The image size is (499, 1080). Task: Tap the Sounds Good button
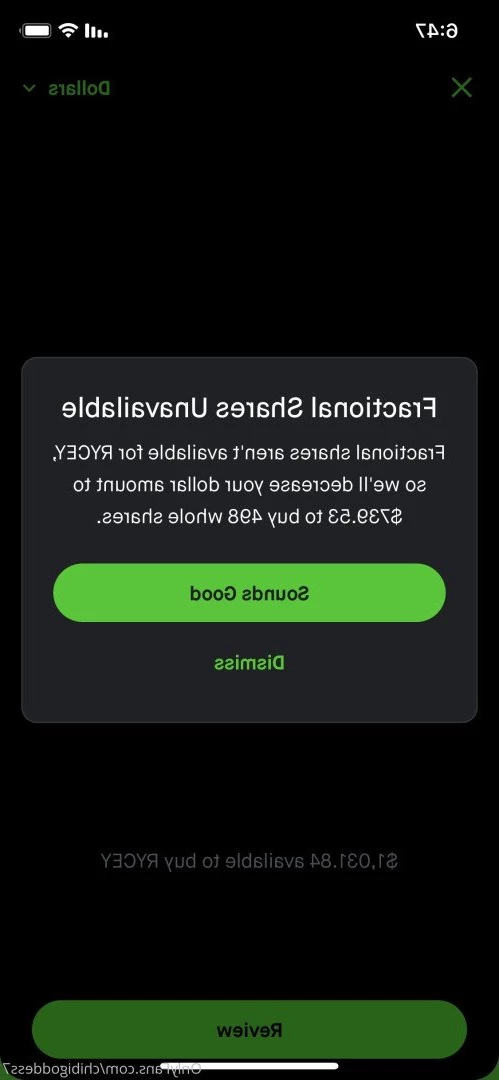point(250,593)
